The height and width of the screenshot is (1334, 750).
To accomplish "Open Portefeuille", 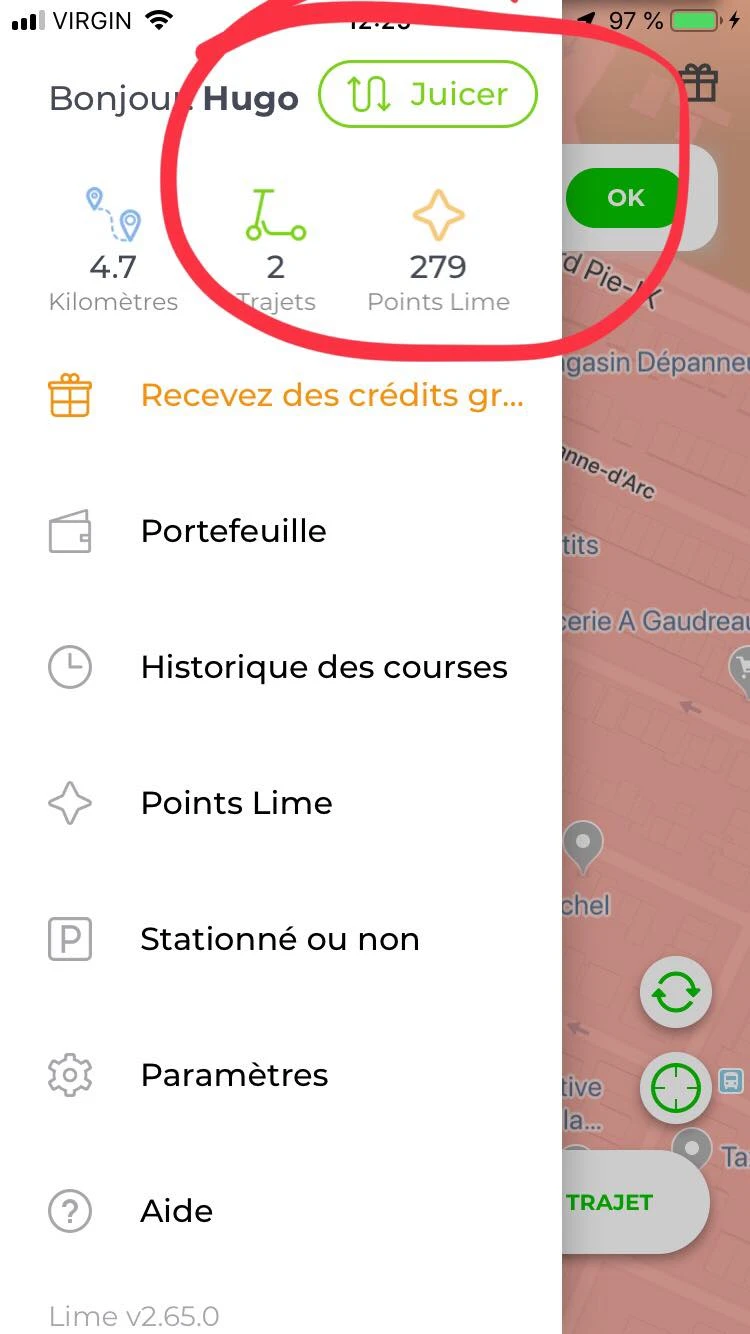I will (x=233, y=531).
